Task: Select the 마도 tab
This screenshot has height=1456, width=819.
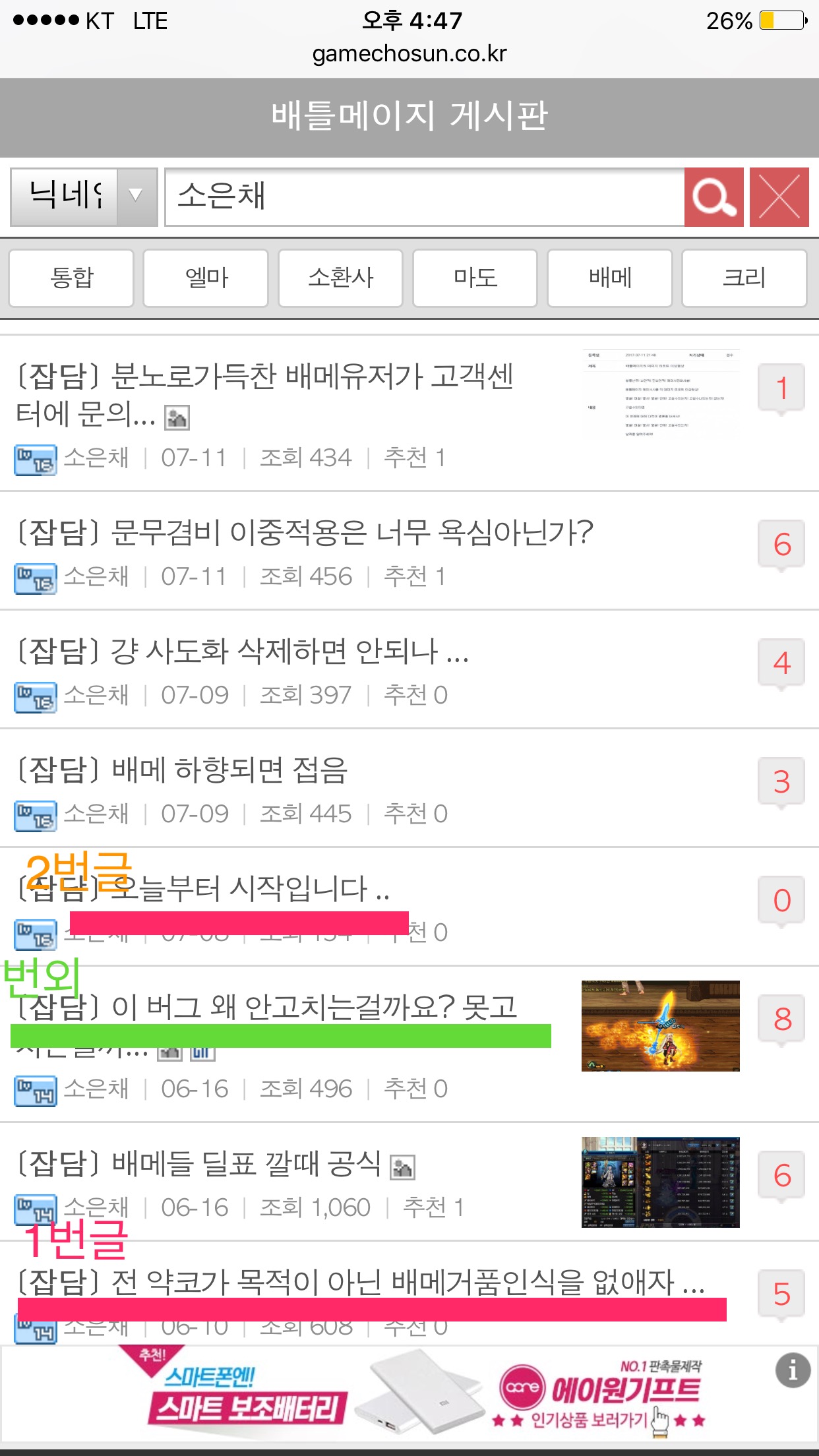Action: click(x=475, y=278)
